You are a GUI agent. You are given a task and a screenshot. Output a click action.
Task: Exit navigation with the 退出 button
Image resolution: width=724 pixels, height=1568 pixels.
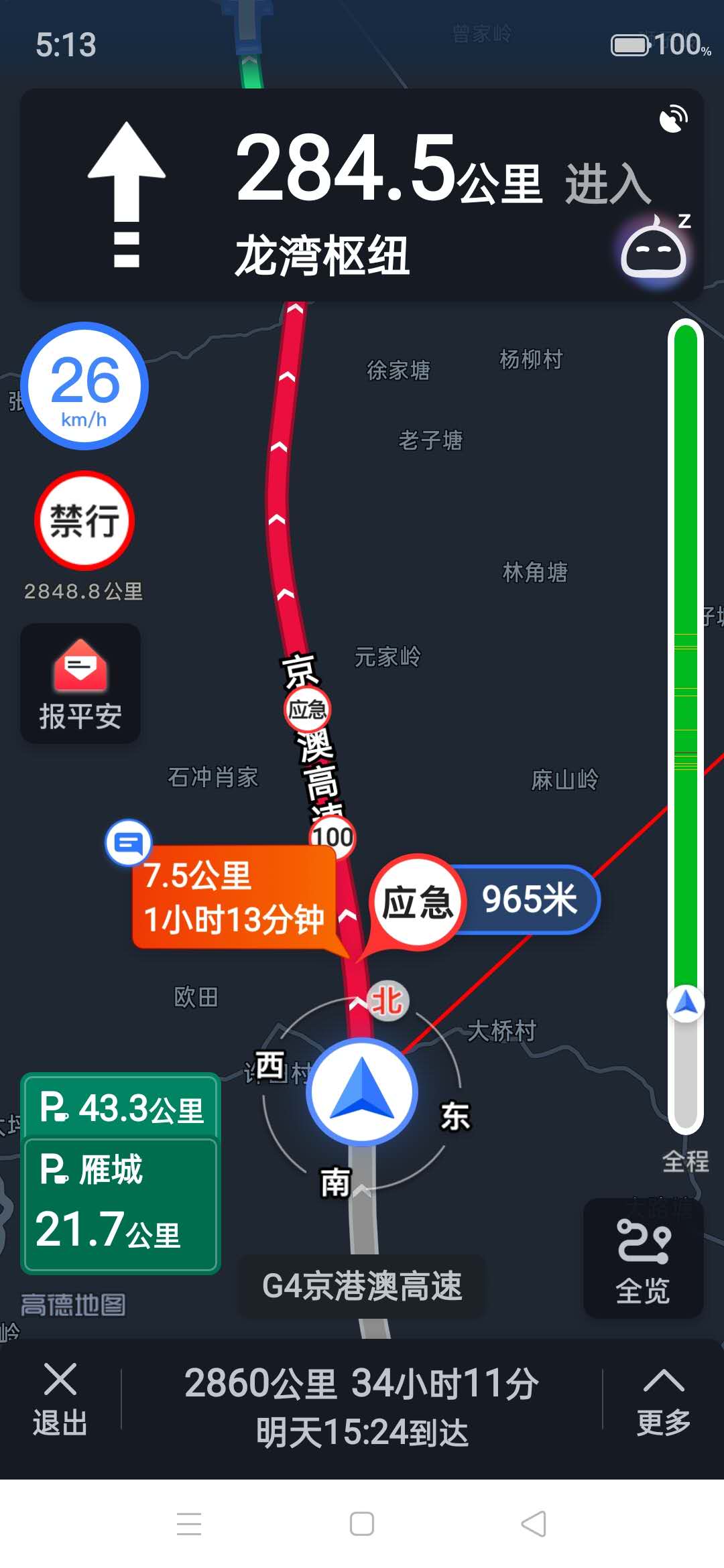point(60,1399)
